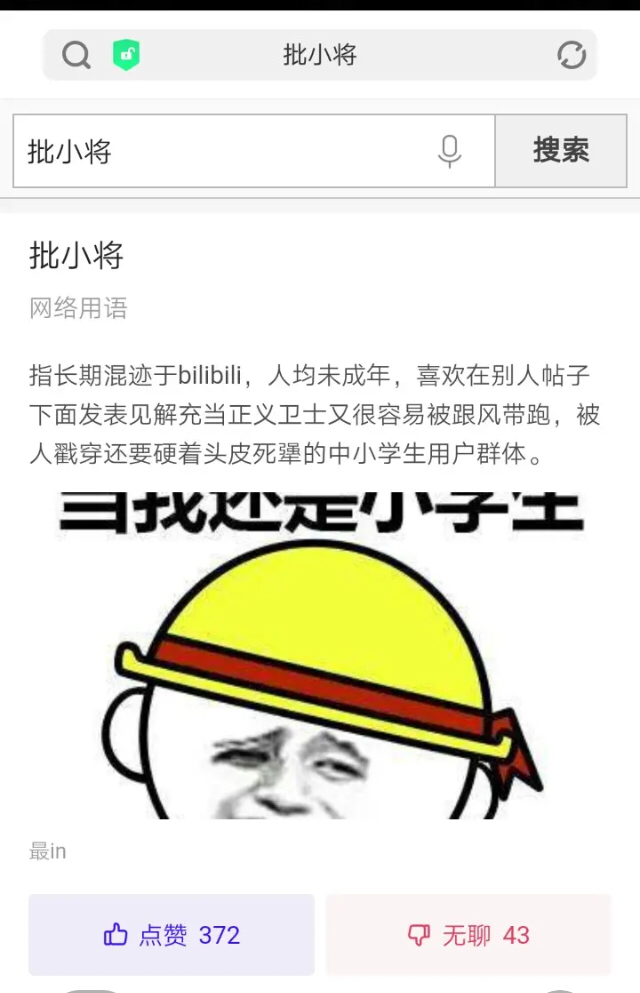Focus the 批小将 search input field
The image size is (640, 993).
220,152
